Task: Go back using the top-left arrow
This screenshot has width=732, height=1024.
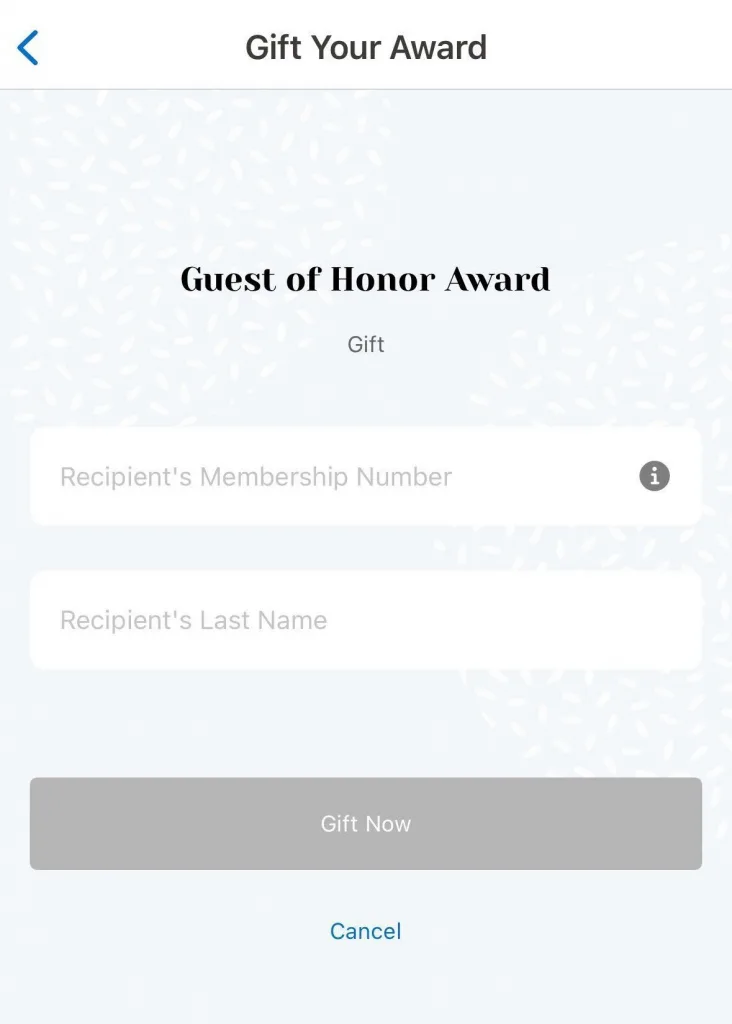Action: click(28, 47)
